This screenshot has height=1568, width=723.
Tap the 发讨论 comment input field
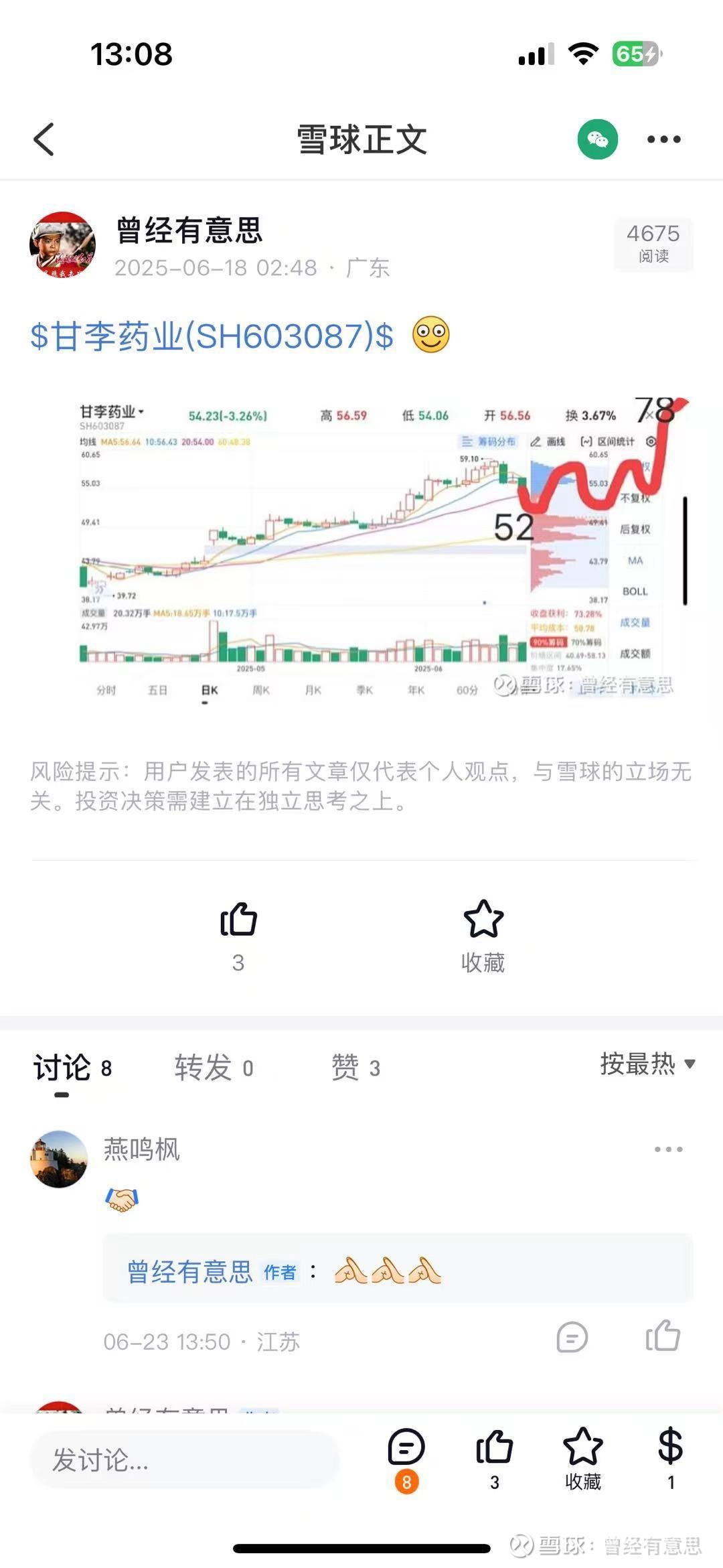point(184,1459)
